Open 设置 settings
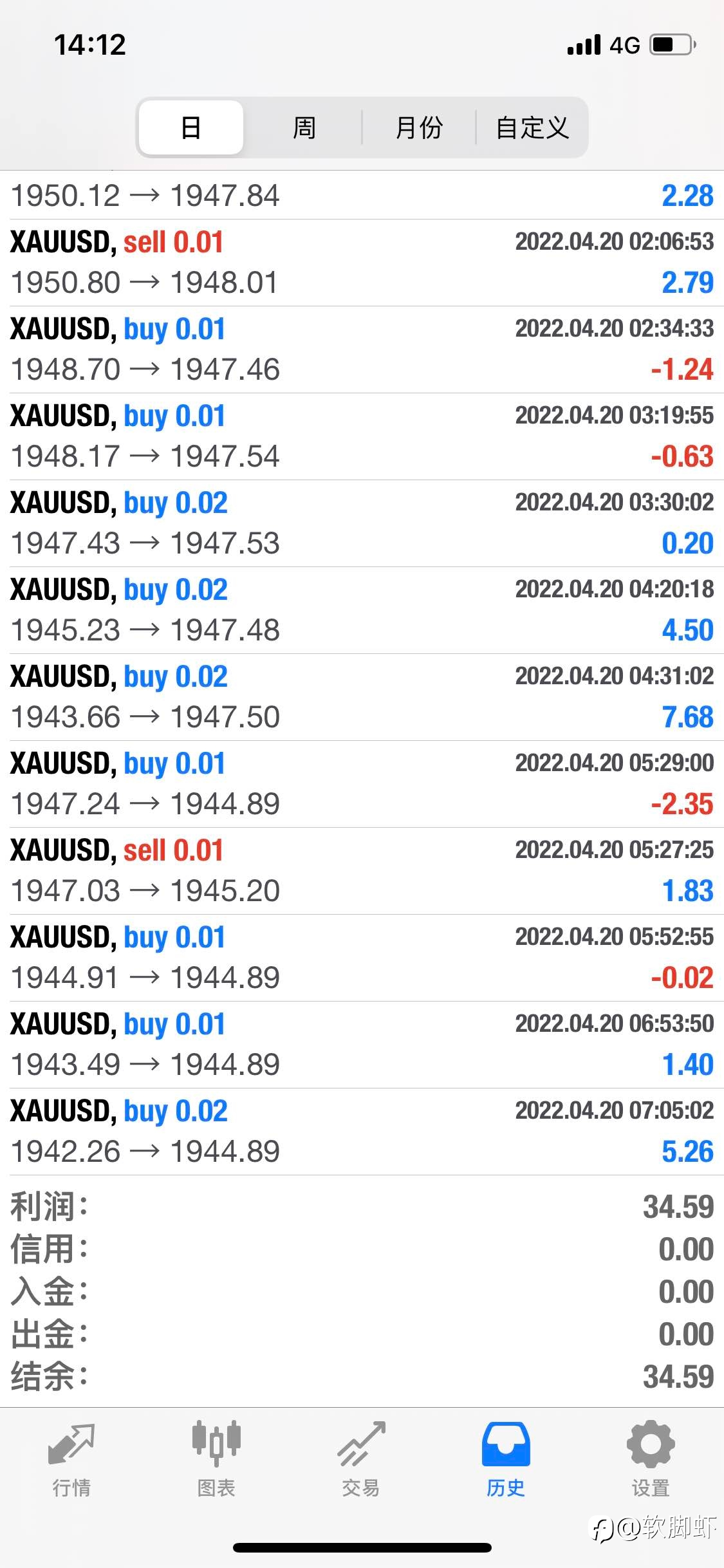 coord(651,1459)
